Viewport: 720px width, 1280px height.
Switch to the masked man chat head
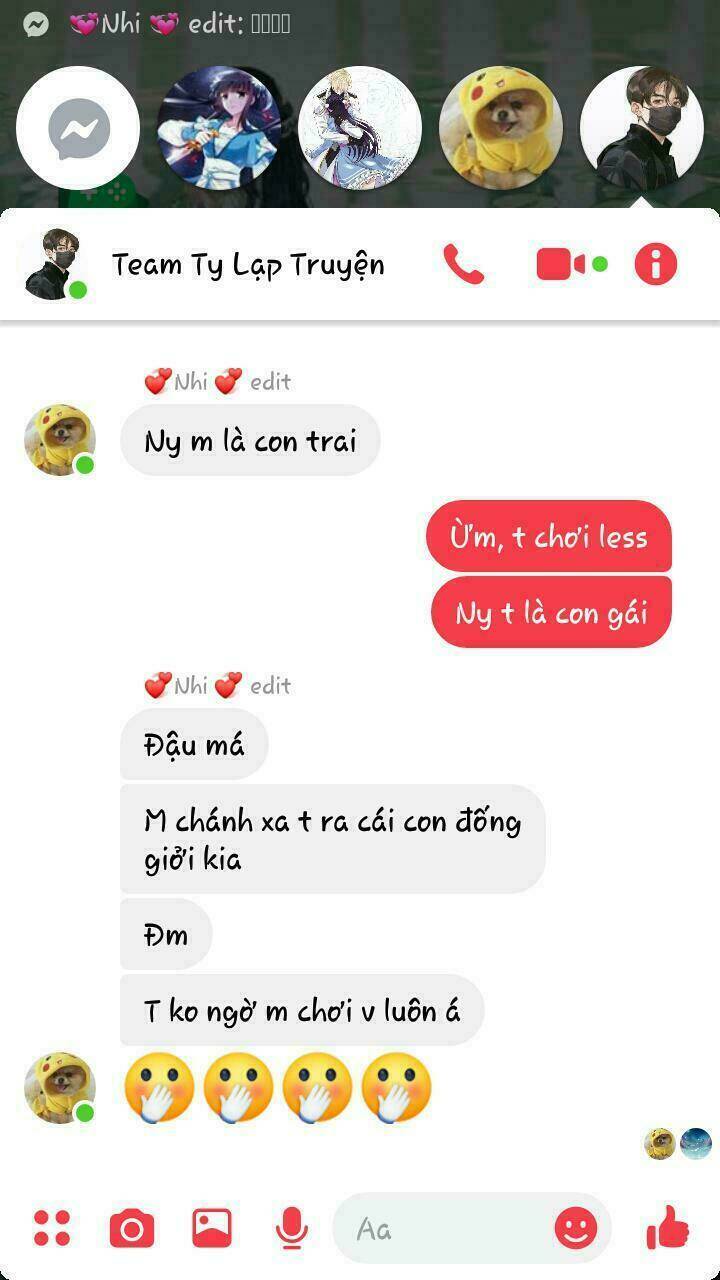click(x=641, y=128)
